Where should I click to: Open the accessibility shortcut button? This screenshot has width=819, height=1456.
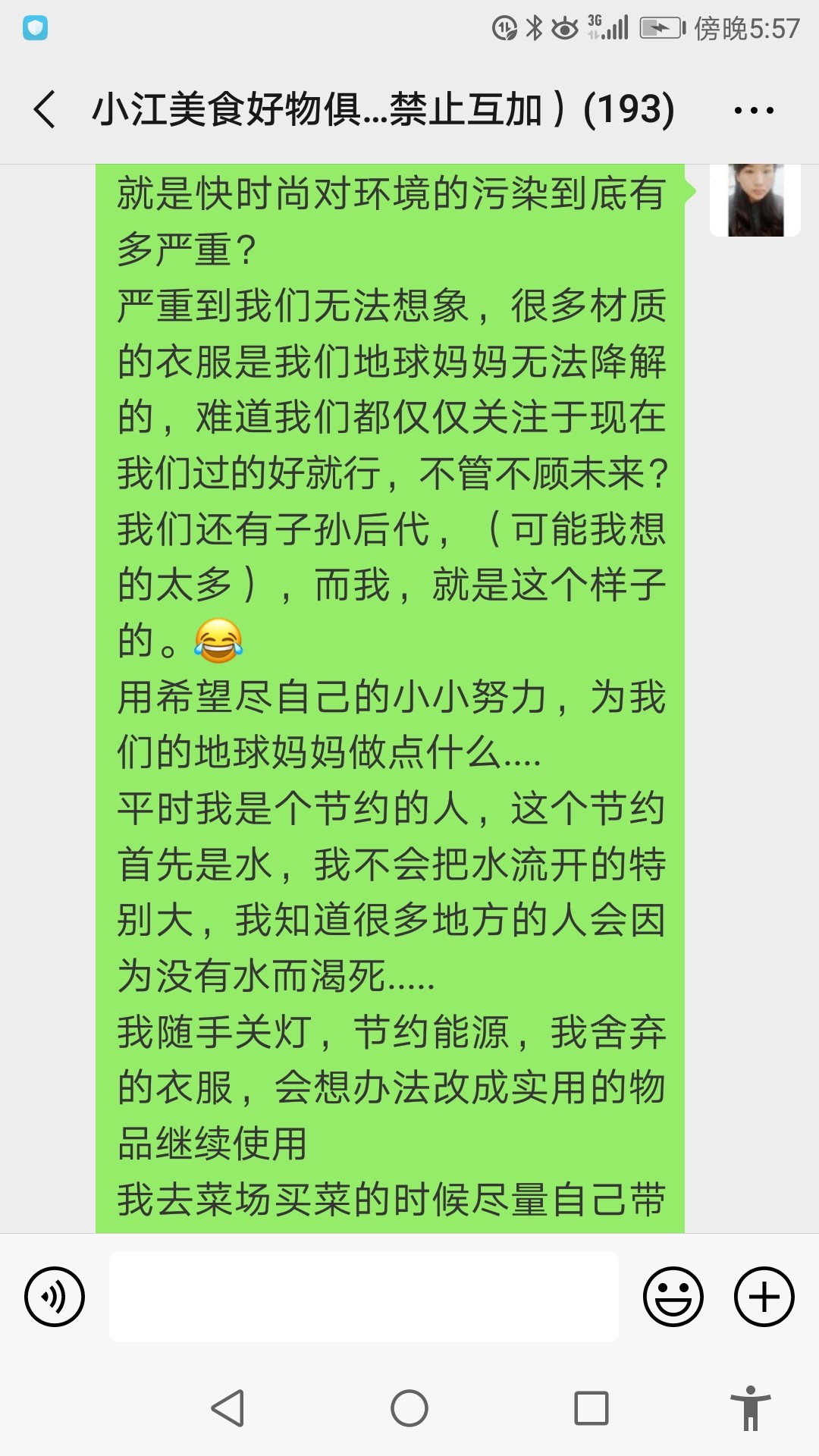coord(751,1408)
